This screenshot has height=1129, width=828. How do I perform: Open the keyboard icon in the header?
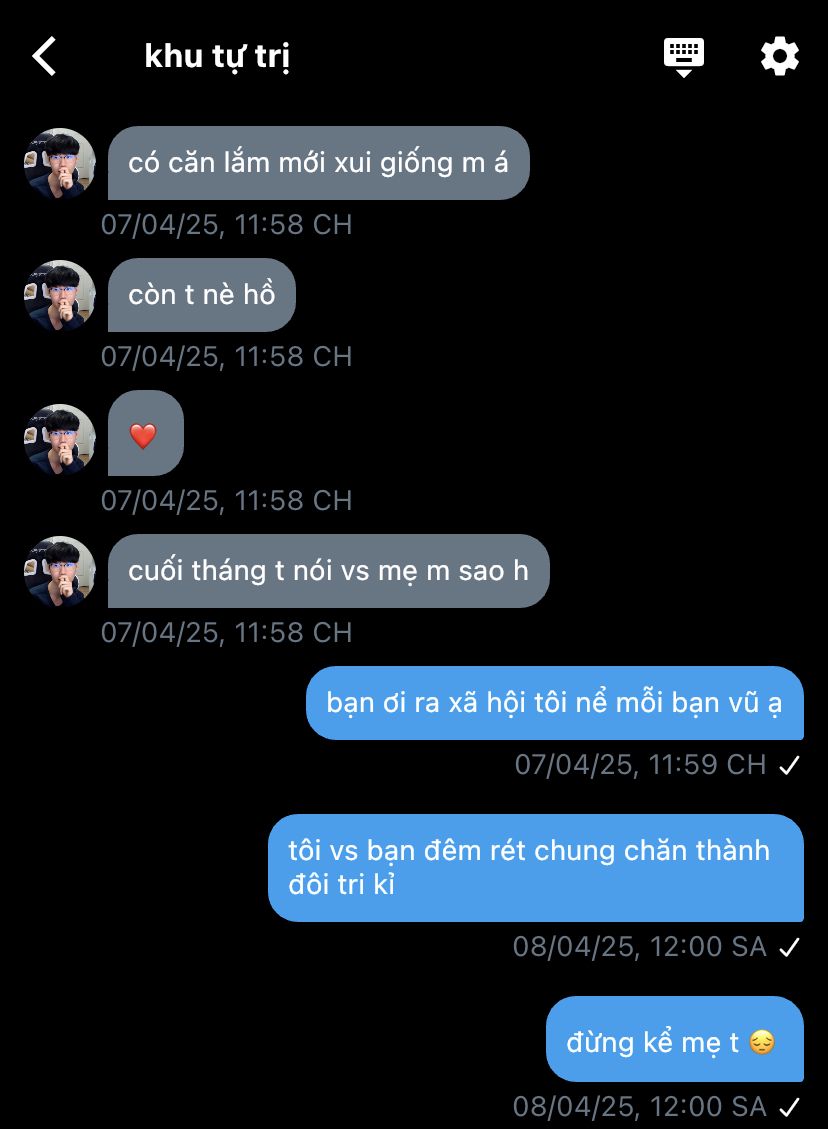point(684,56)
